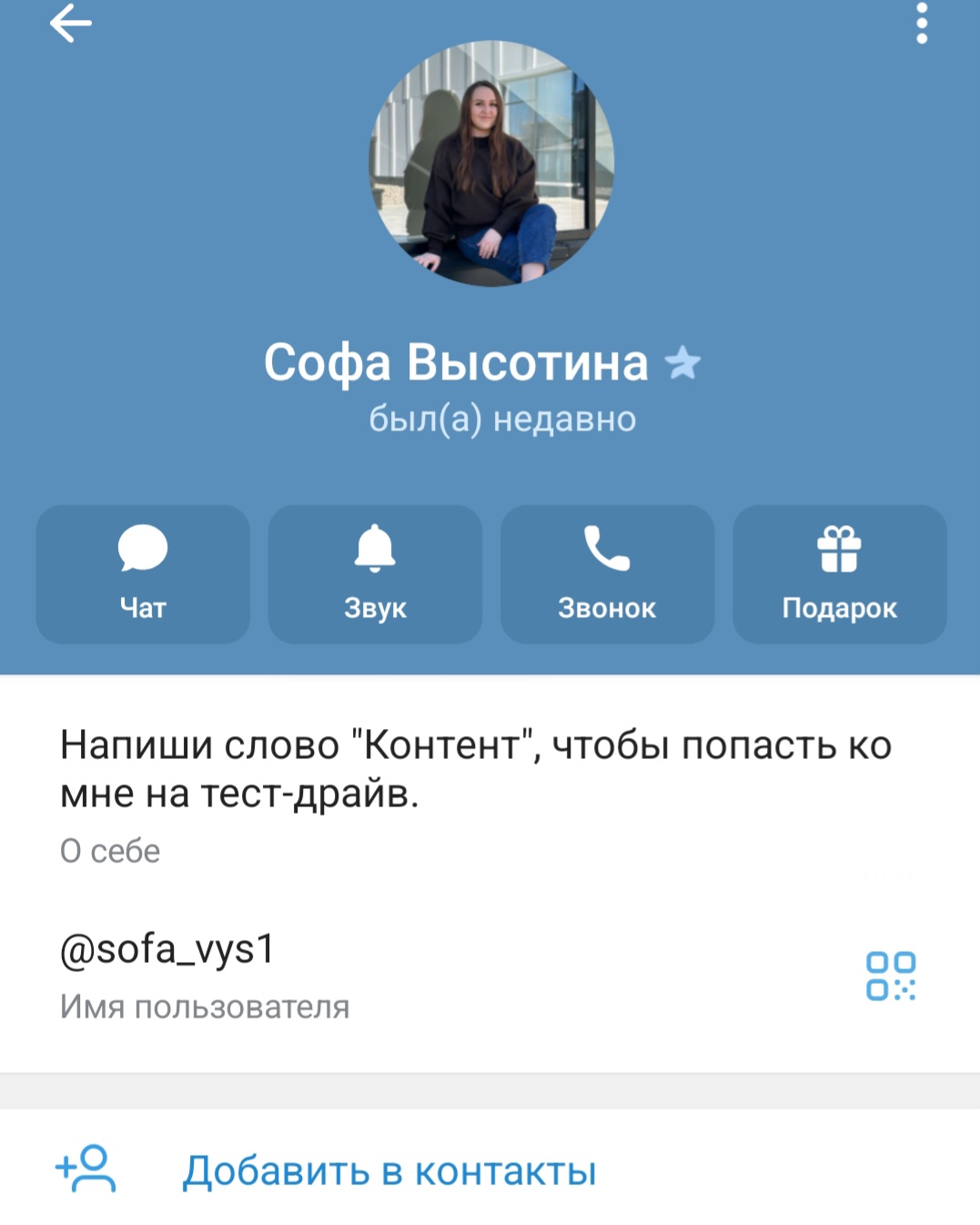Tap Добавить в контакты
Screen dimensions: 980x1225
coord(389,1171)
